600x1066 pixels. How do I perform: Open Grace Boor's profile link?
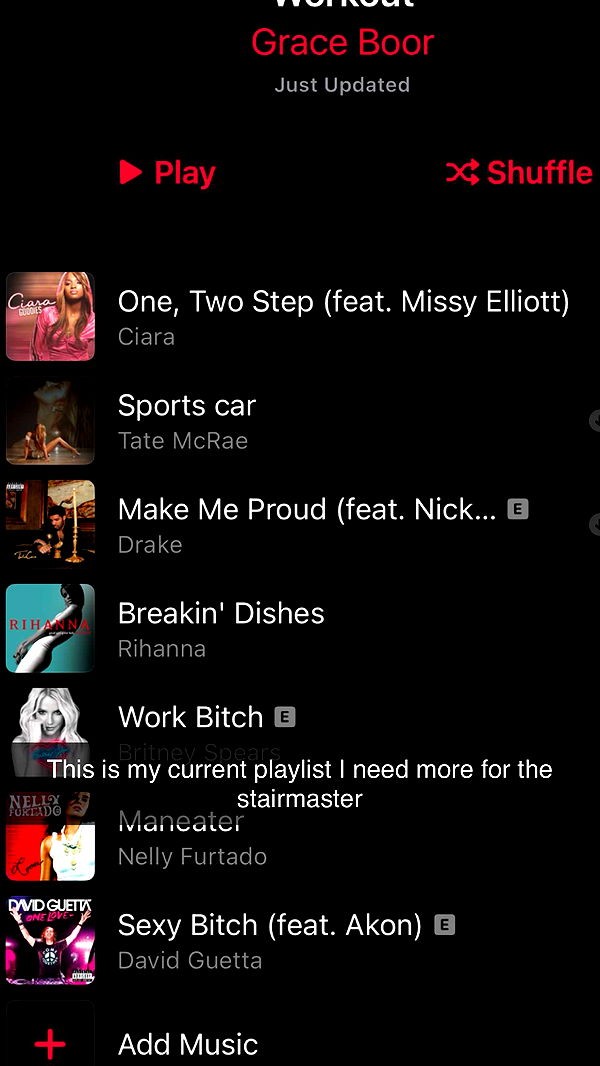[x=342, y=43]
